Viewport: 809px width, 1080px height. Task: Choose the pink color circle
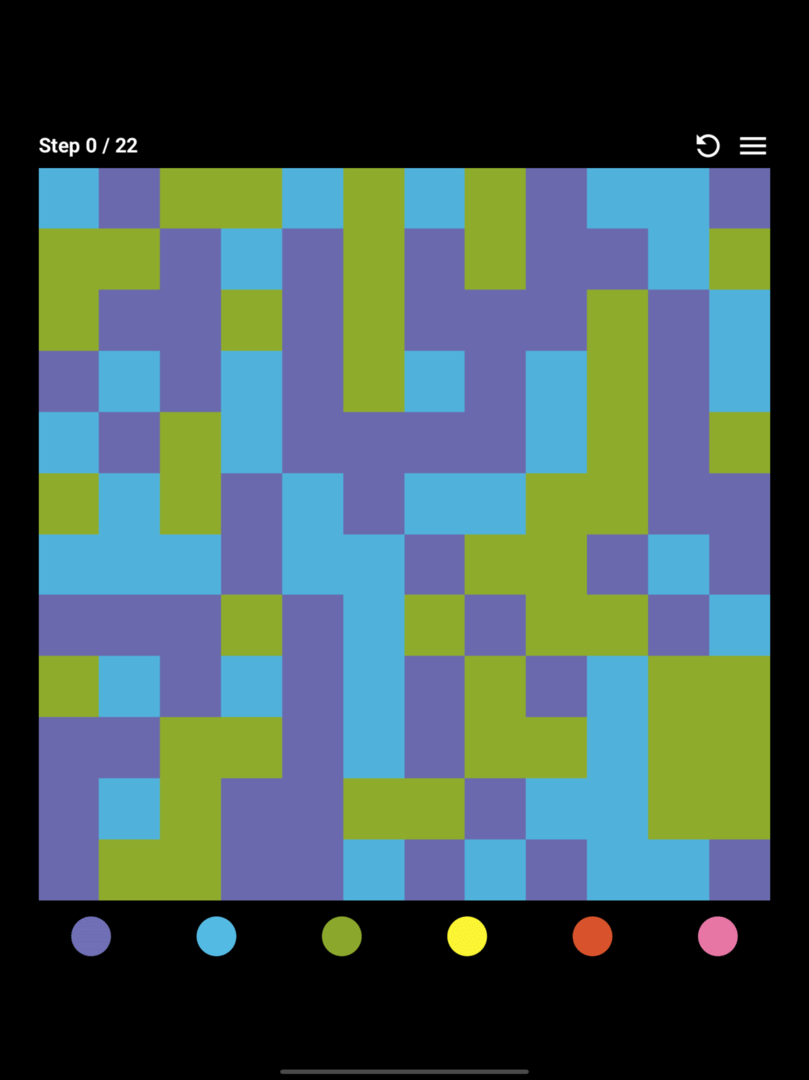point(717,936)
